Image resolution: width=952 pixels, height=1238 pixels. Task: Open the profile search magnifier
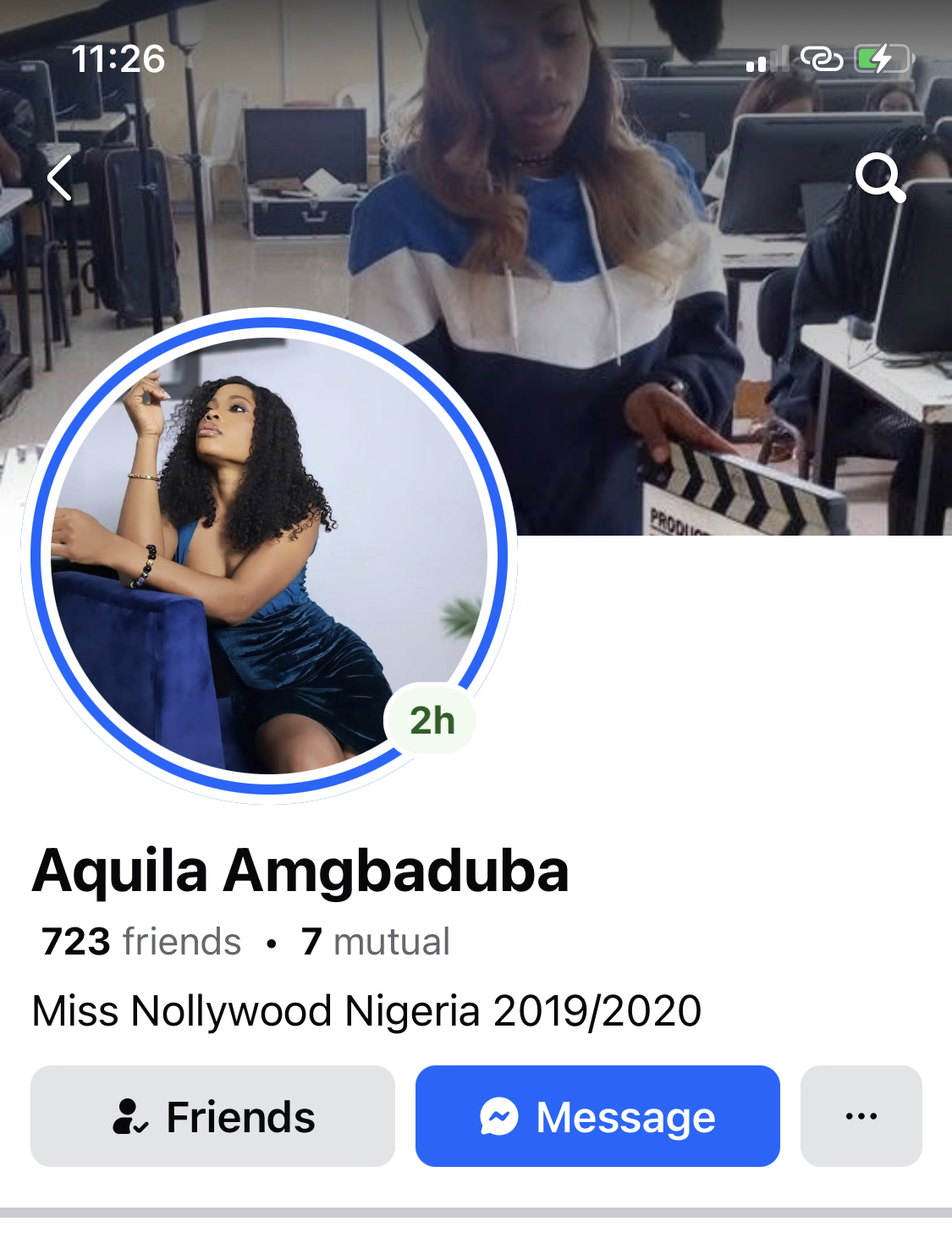(879, 178)
